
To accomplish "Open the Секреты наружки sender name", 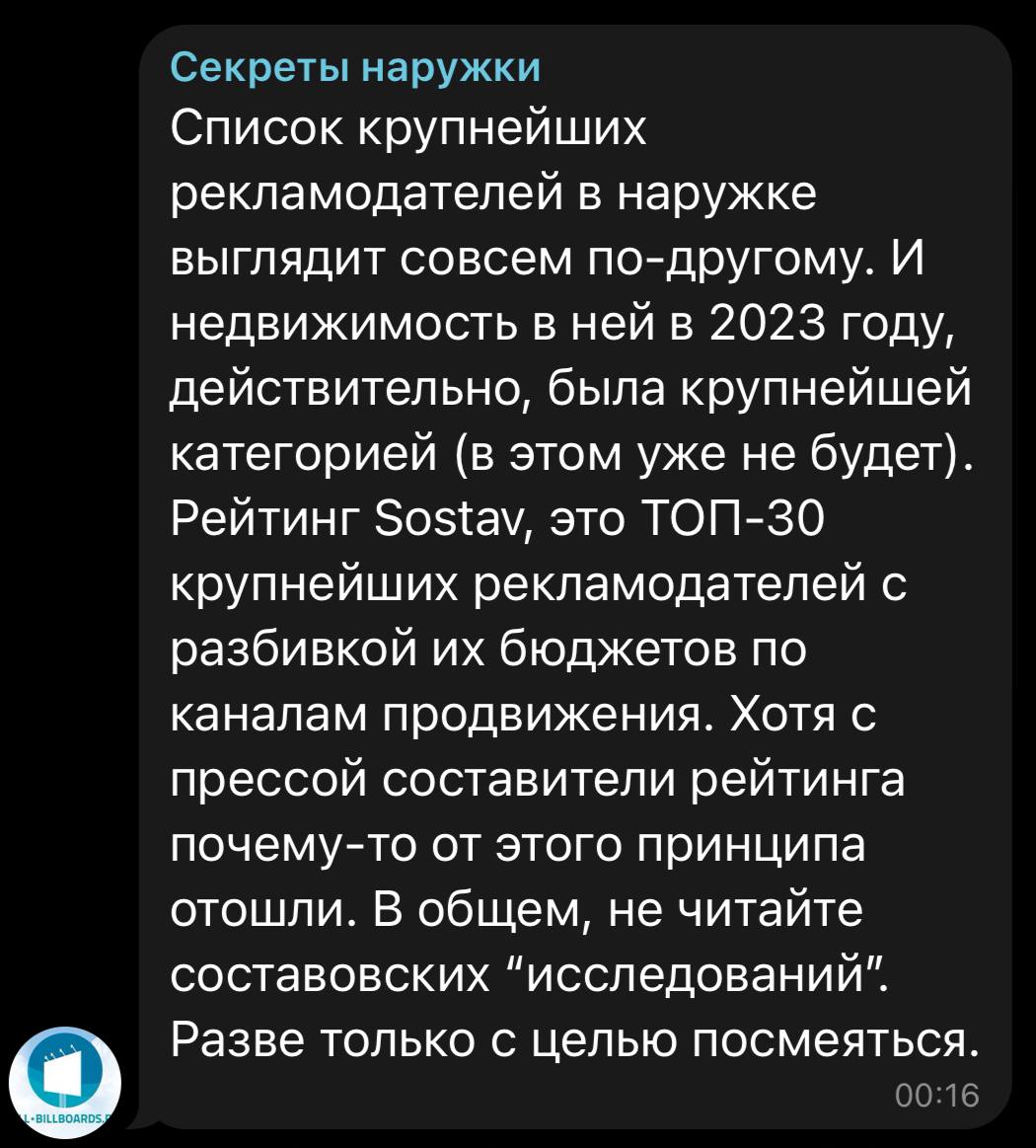I will [355, 68].
